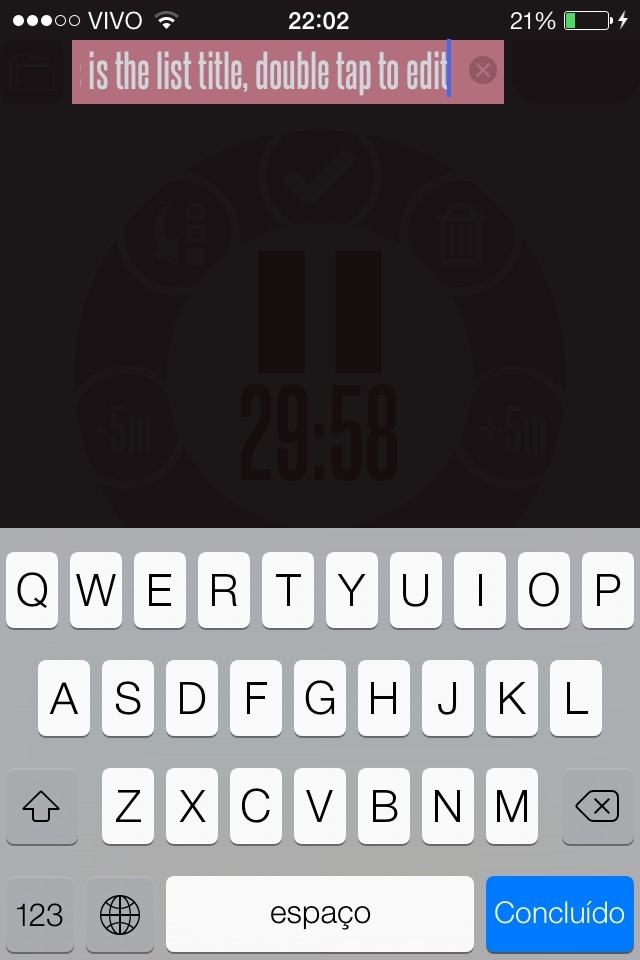Screen dimensions: 640x960
Task: Change keyboard language with globe key
Action: coord(120,913)
